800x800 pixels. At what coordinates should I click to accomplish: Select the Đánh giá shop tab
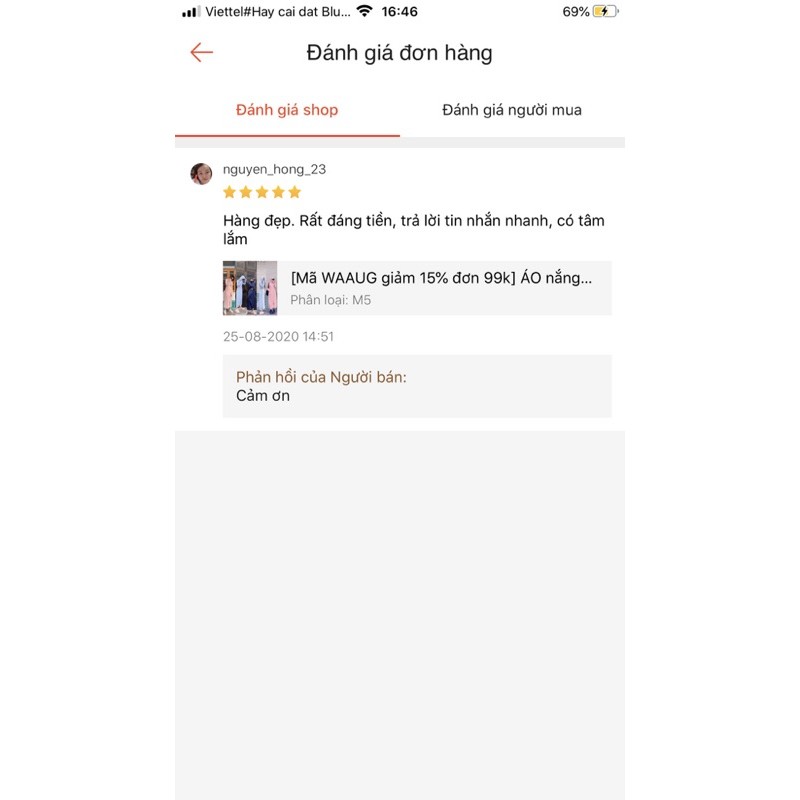(x=287, y=110)
